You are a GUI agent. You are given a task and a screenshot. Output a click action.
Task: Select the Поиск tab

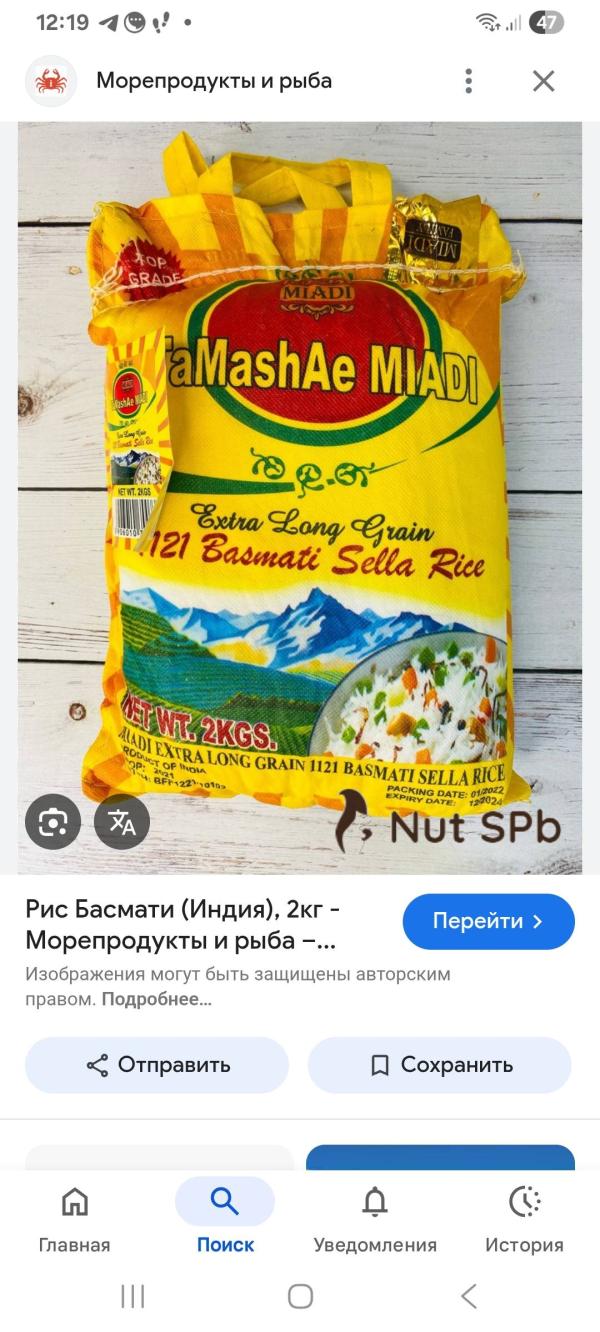click(225, 1217)
